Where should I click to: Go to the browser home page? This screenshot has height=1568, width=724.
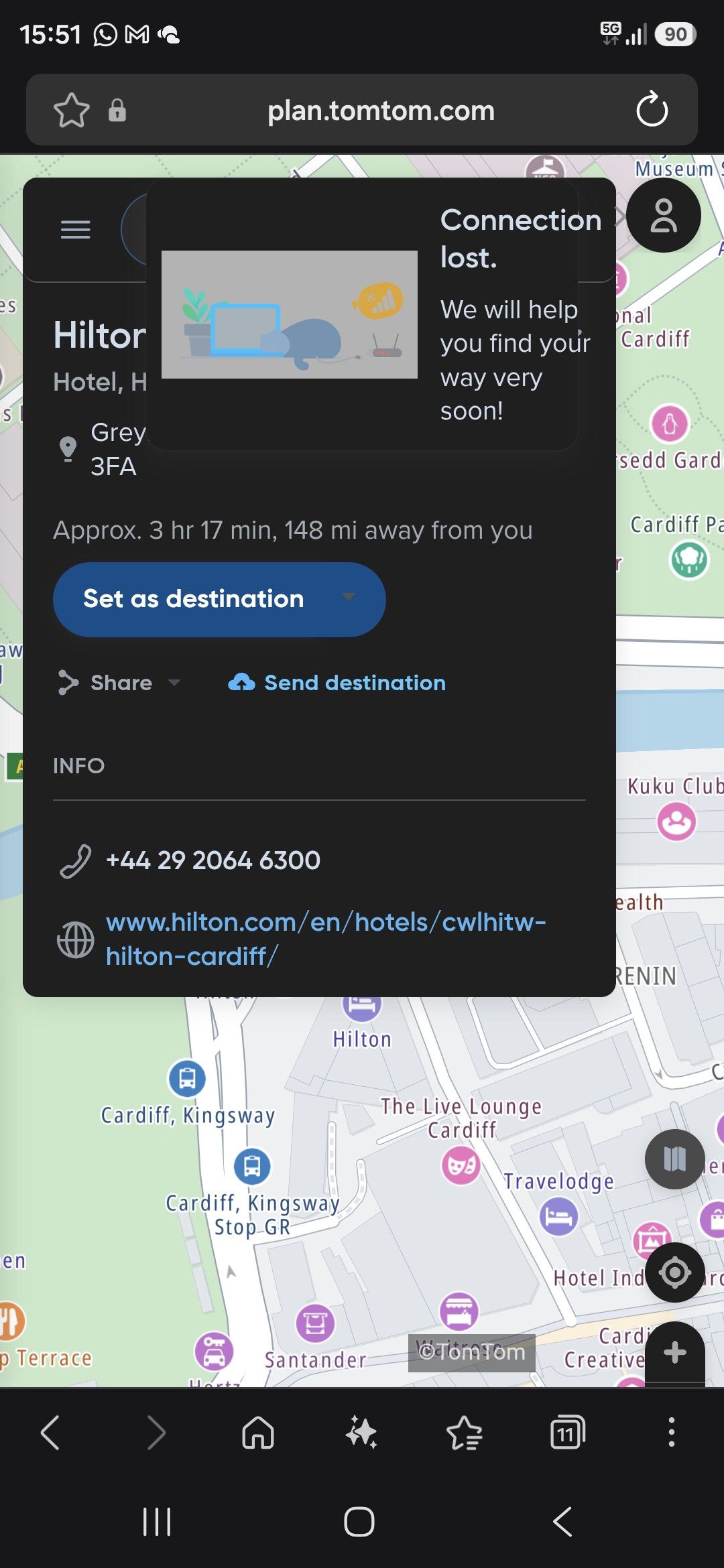point(258,1433)
